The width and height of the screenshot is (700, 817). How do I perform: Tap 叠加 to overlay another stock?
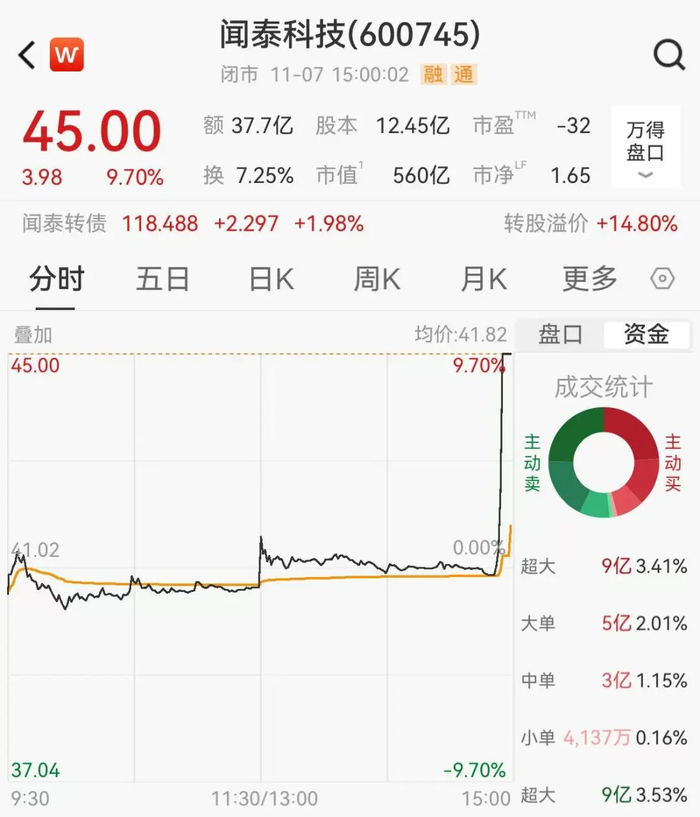32,335
